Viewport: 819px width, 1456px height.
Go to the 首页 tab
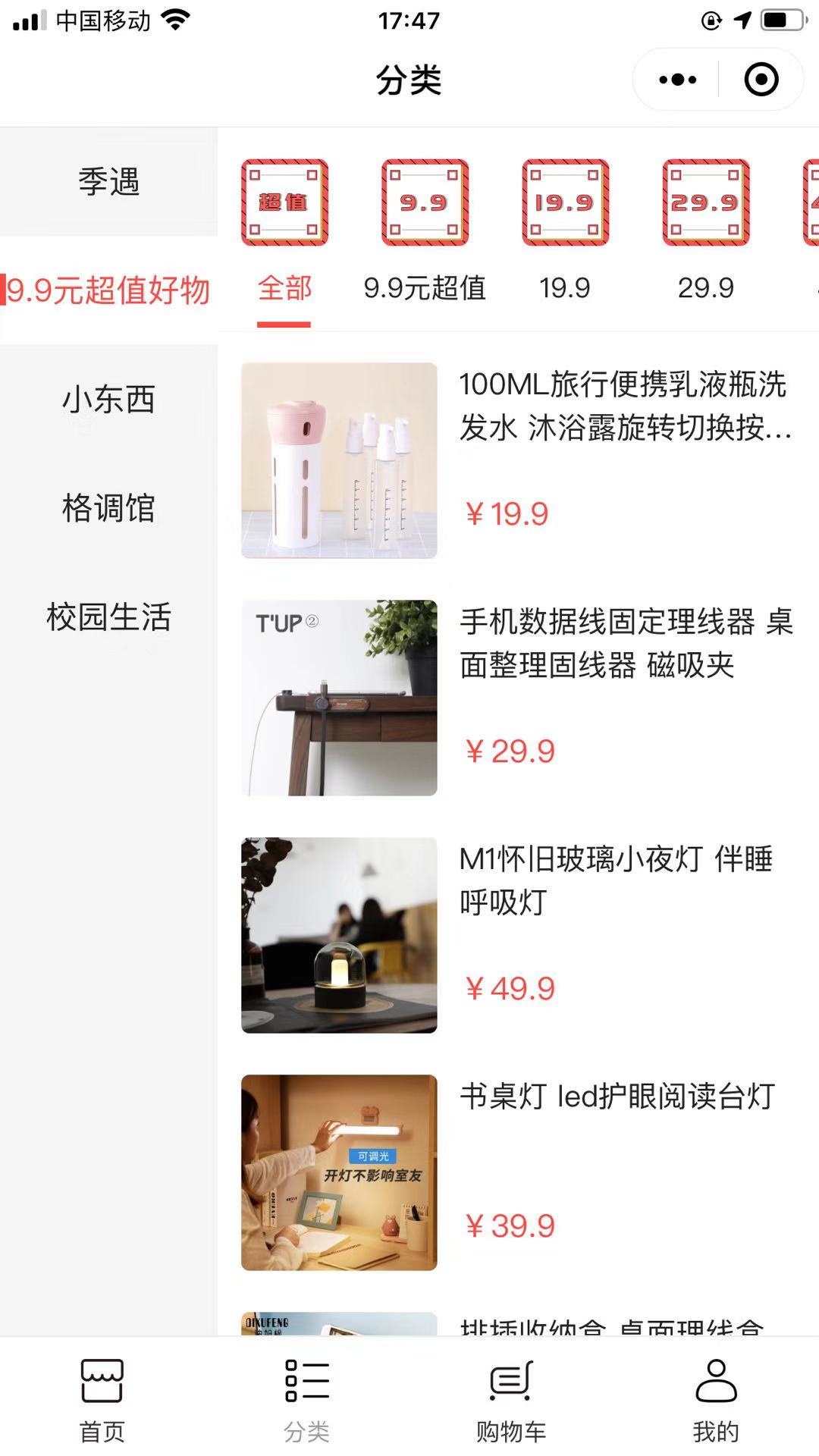point(102,1401)
